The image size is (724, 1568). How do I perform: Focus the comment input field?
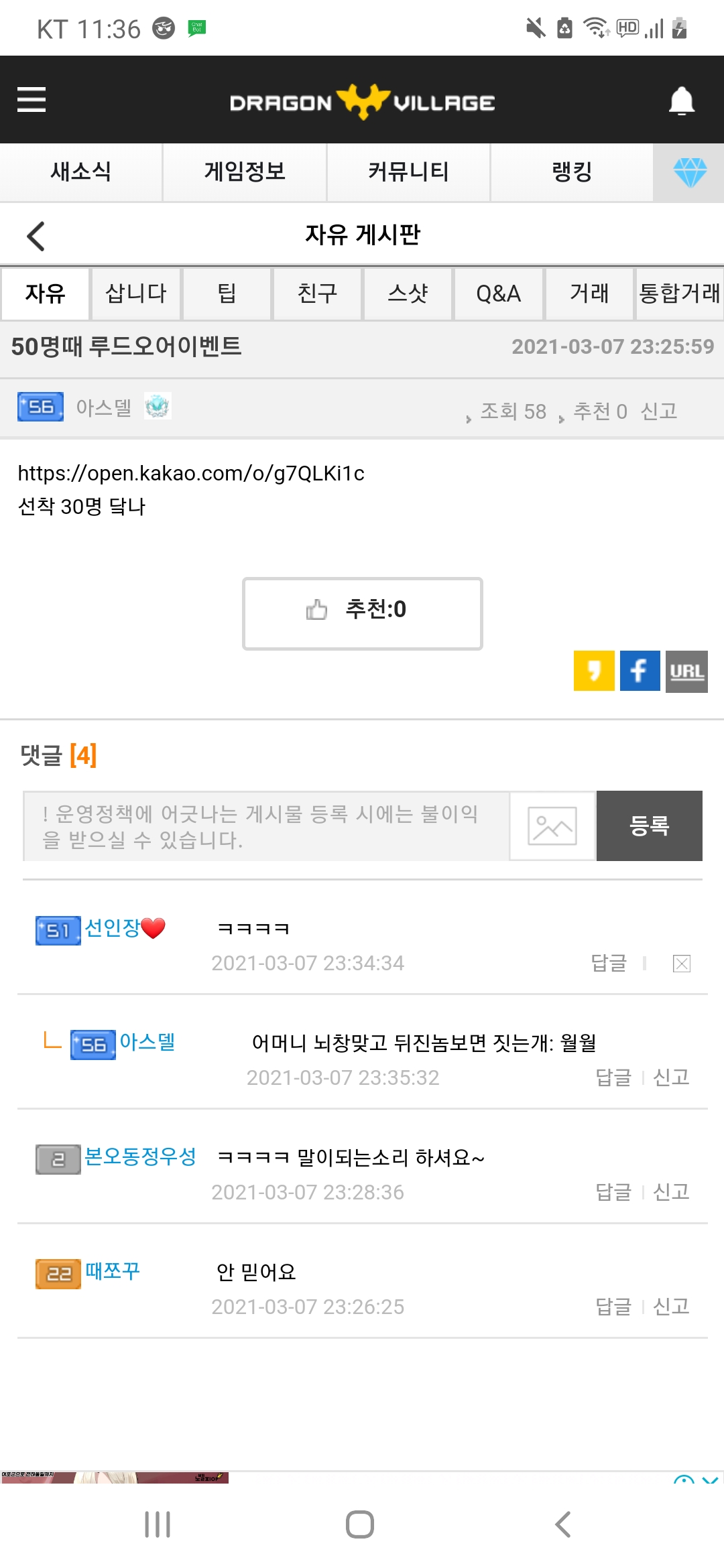266,826
